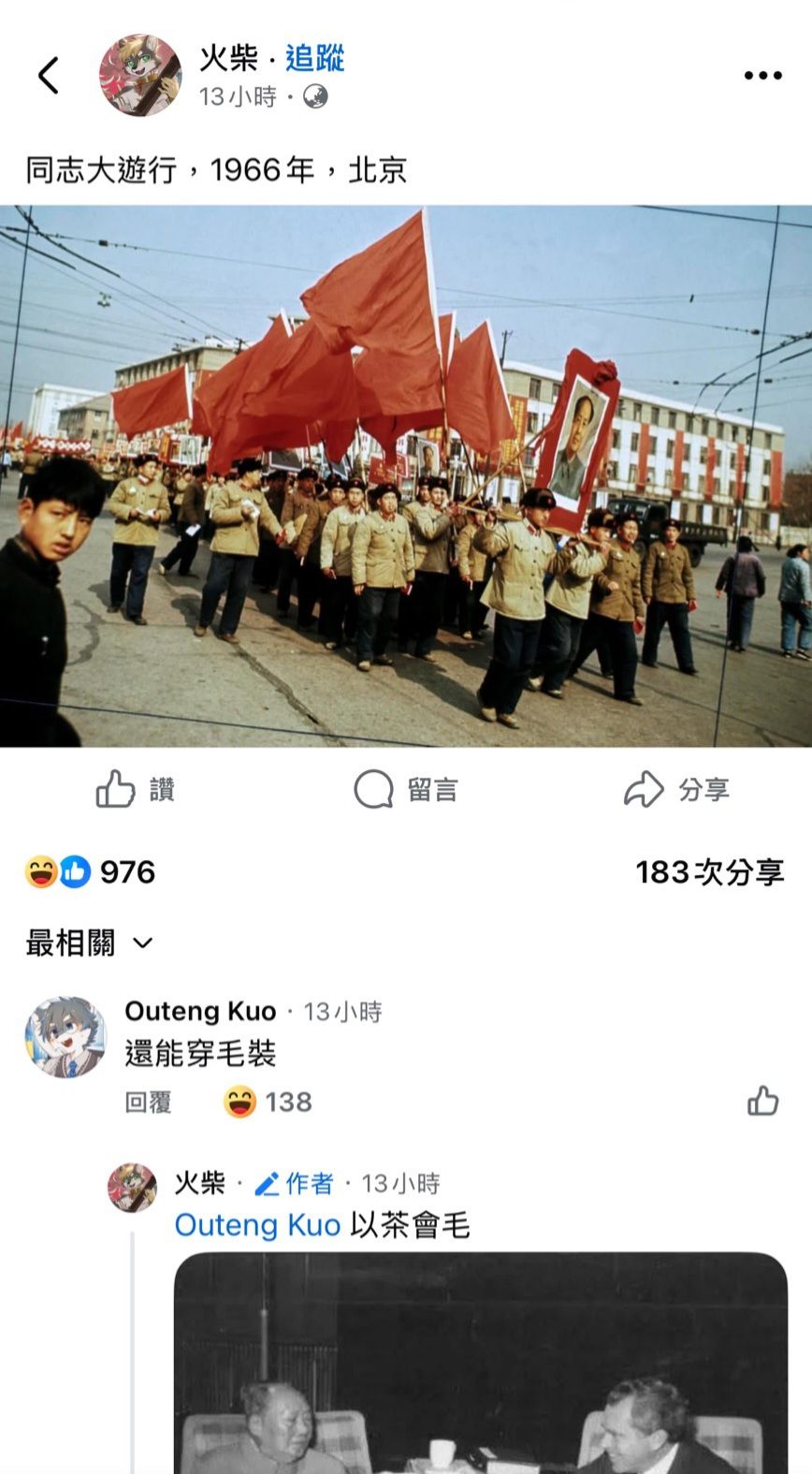Screen dimensions: 812x1474
Task: Like the post with the 讚 button
Action: [136, 790]
